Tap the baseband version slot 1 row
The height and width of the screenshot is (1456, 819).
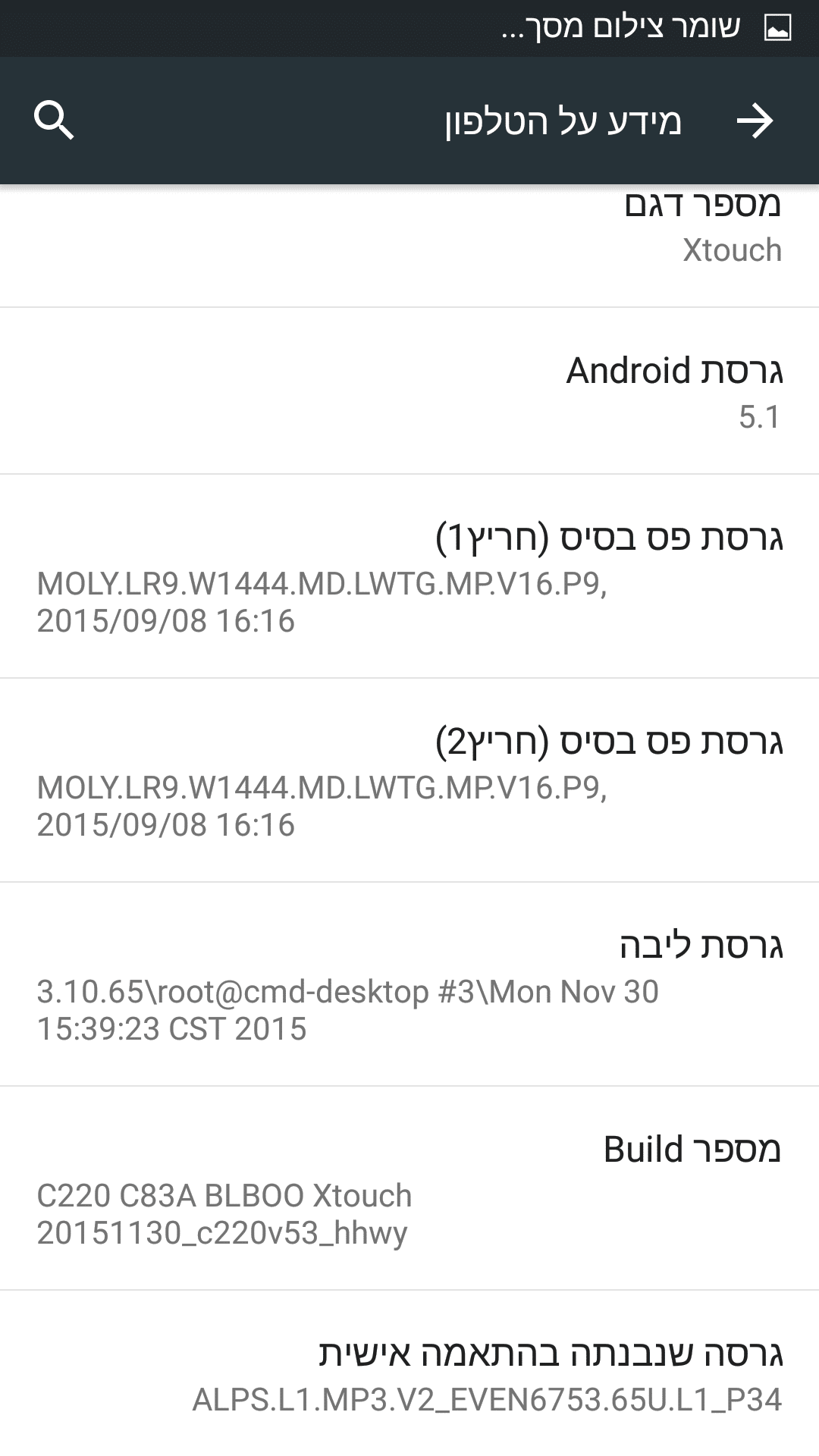point(409,576)
